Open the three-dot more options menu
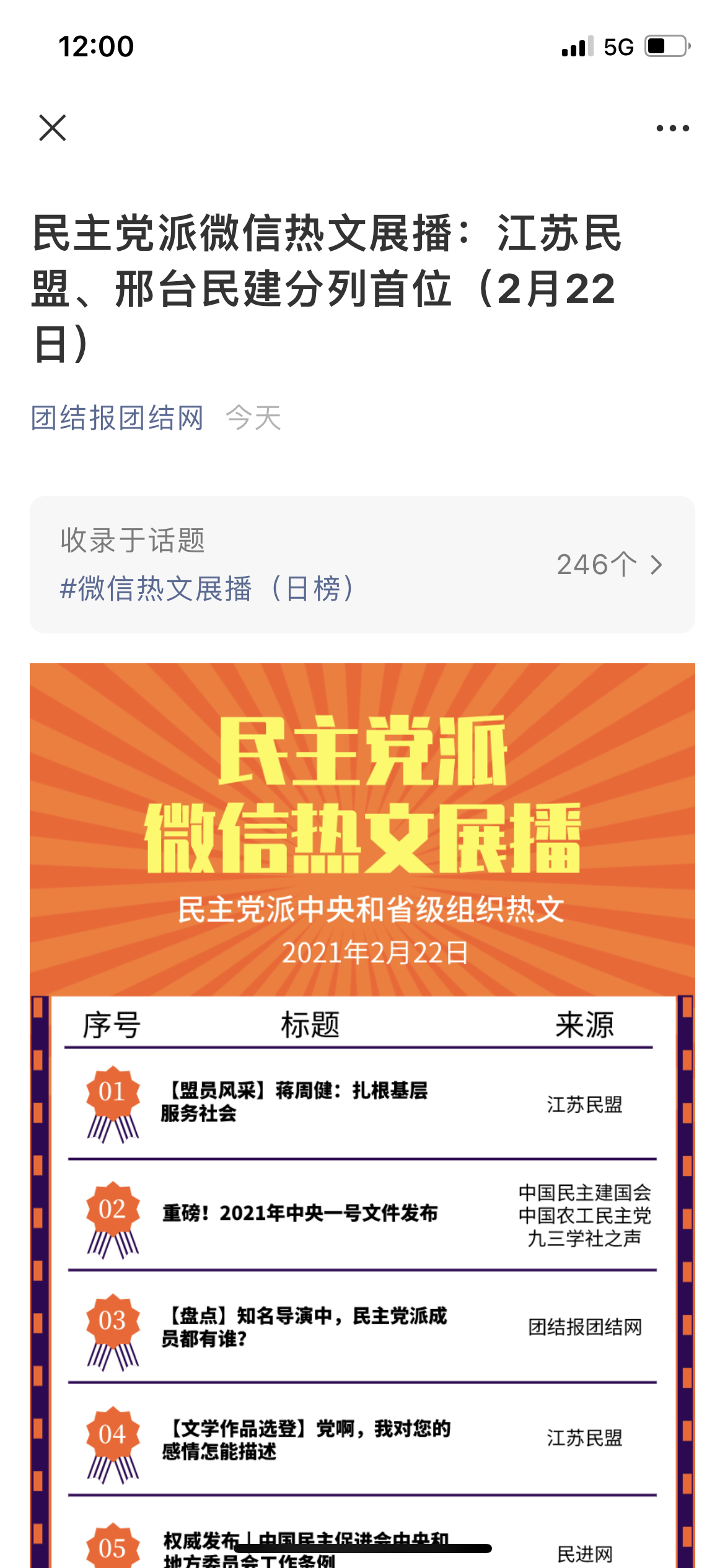 (x=672, y=128)
